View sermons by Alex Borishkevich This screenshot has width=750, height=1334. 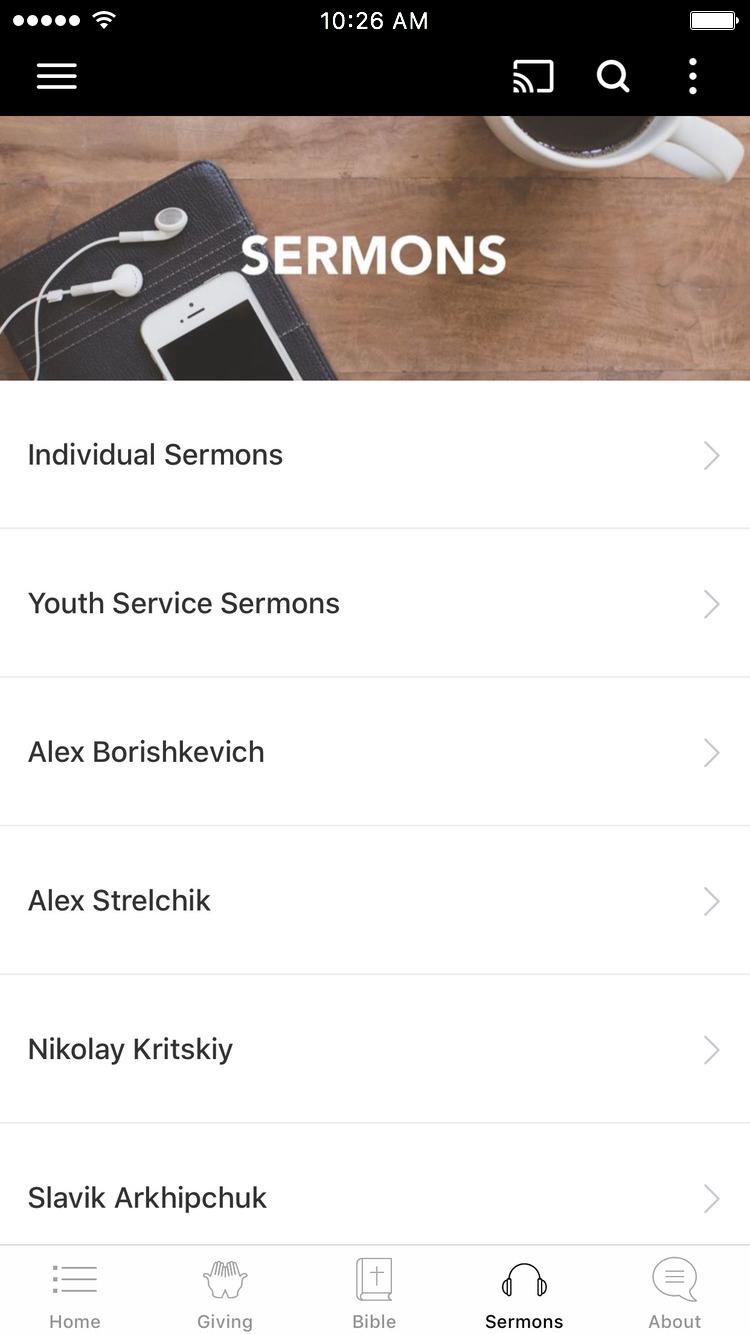tap(374, 752)
